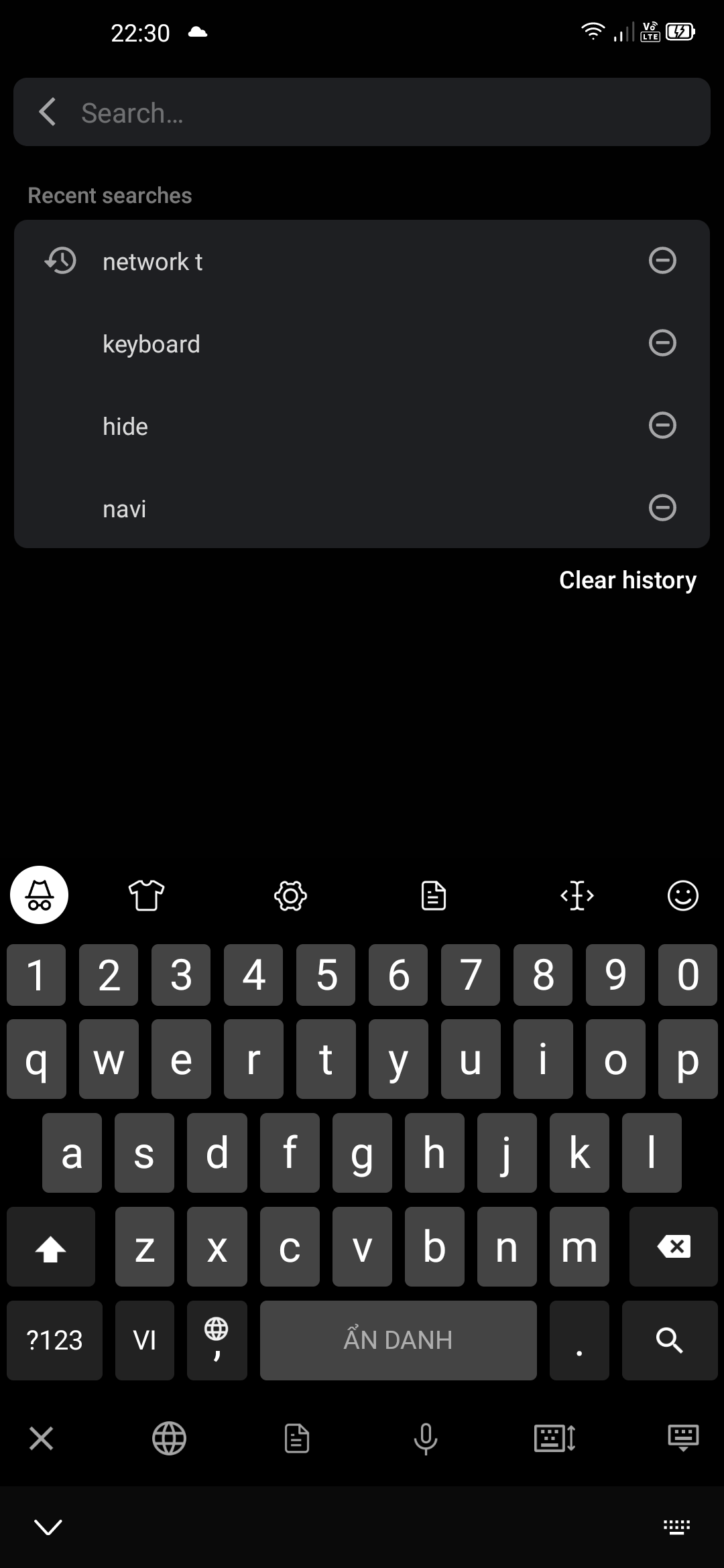Close the keyboard toolbar with the X
Image resolution: width=724 pixels, height=1568 pixels.
(41, 1438)
